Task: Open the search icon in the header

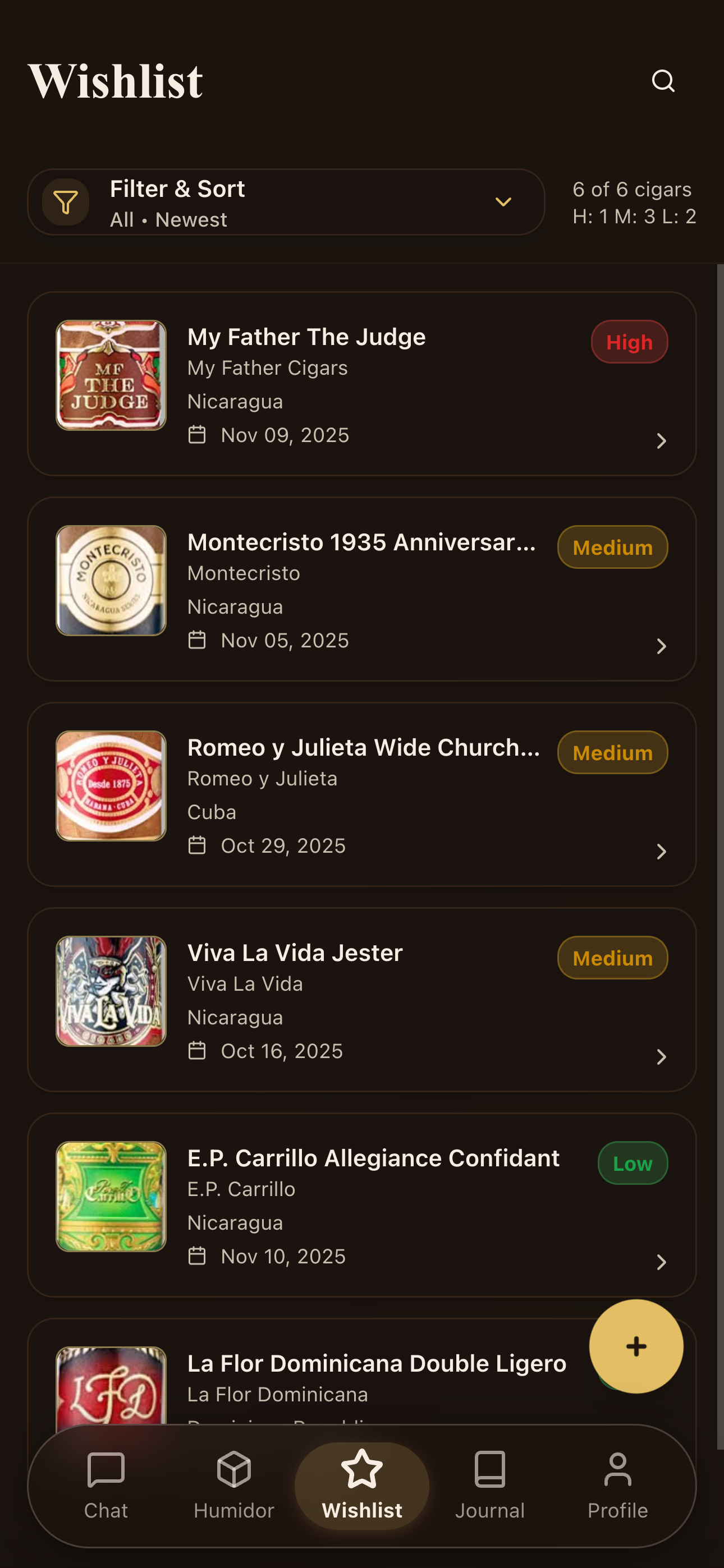Action: (x=663, y=81)
